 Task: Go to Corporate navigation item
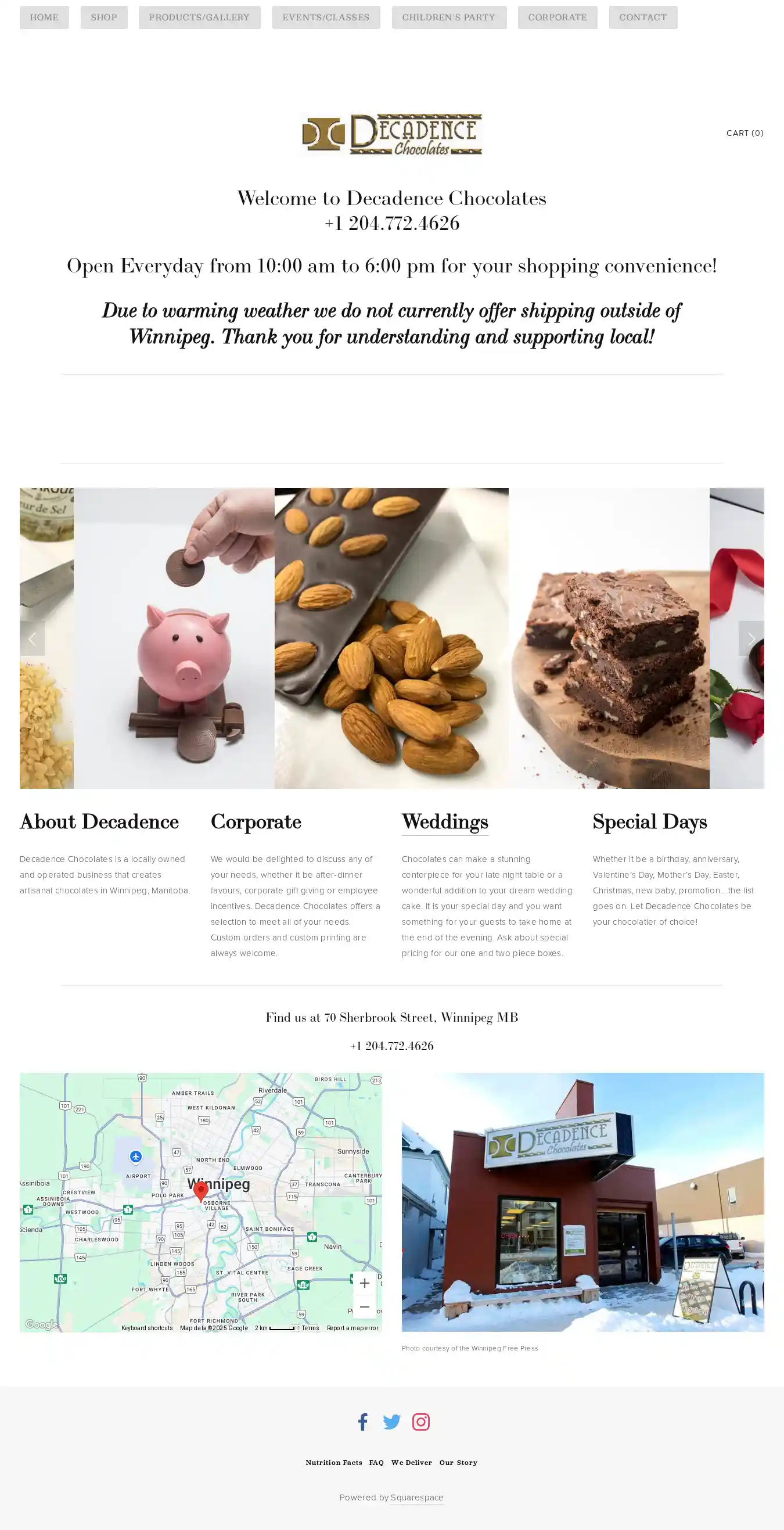click(557, 17)
